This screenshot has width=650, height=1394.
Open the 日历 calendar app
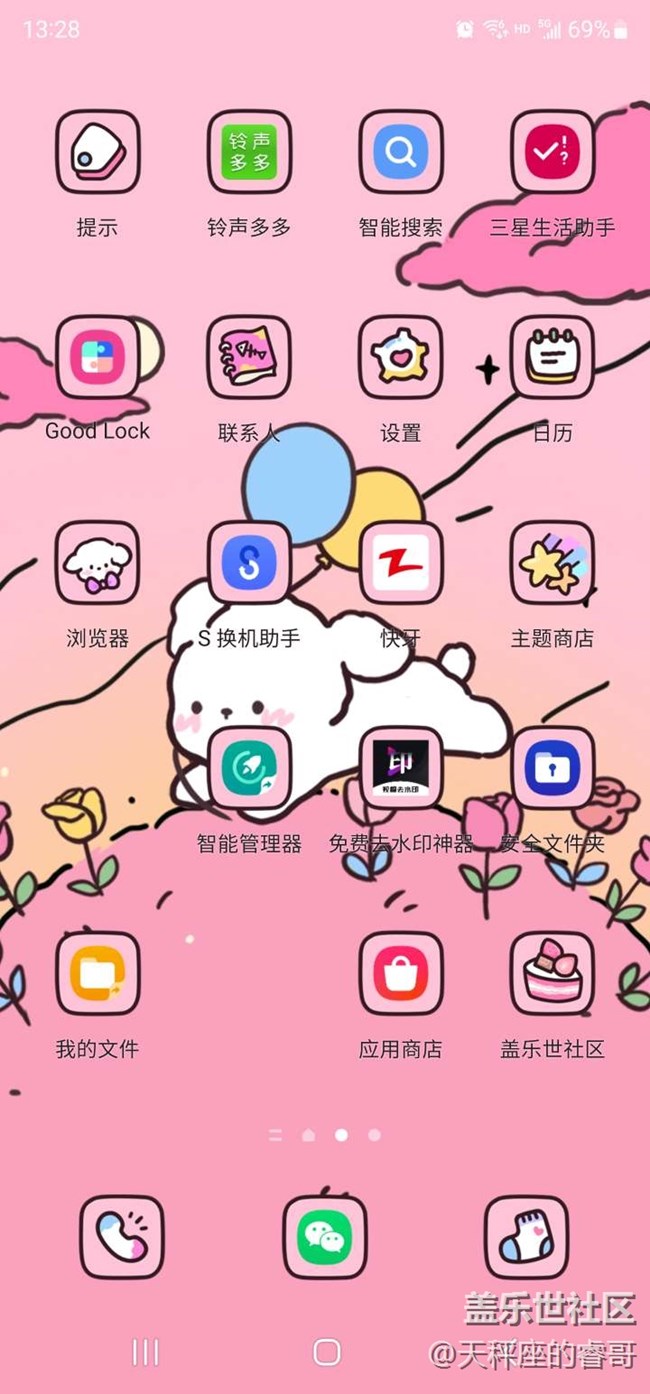coord(552,357)
